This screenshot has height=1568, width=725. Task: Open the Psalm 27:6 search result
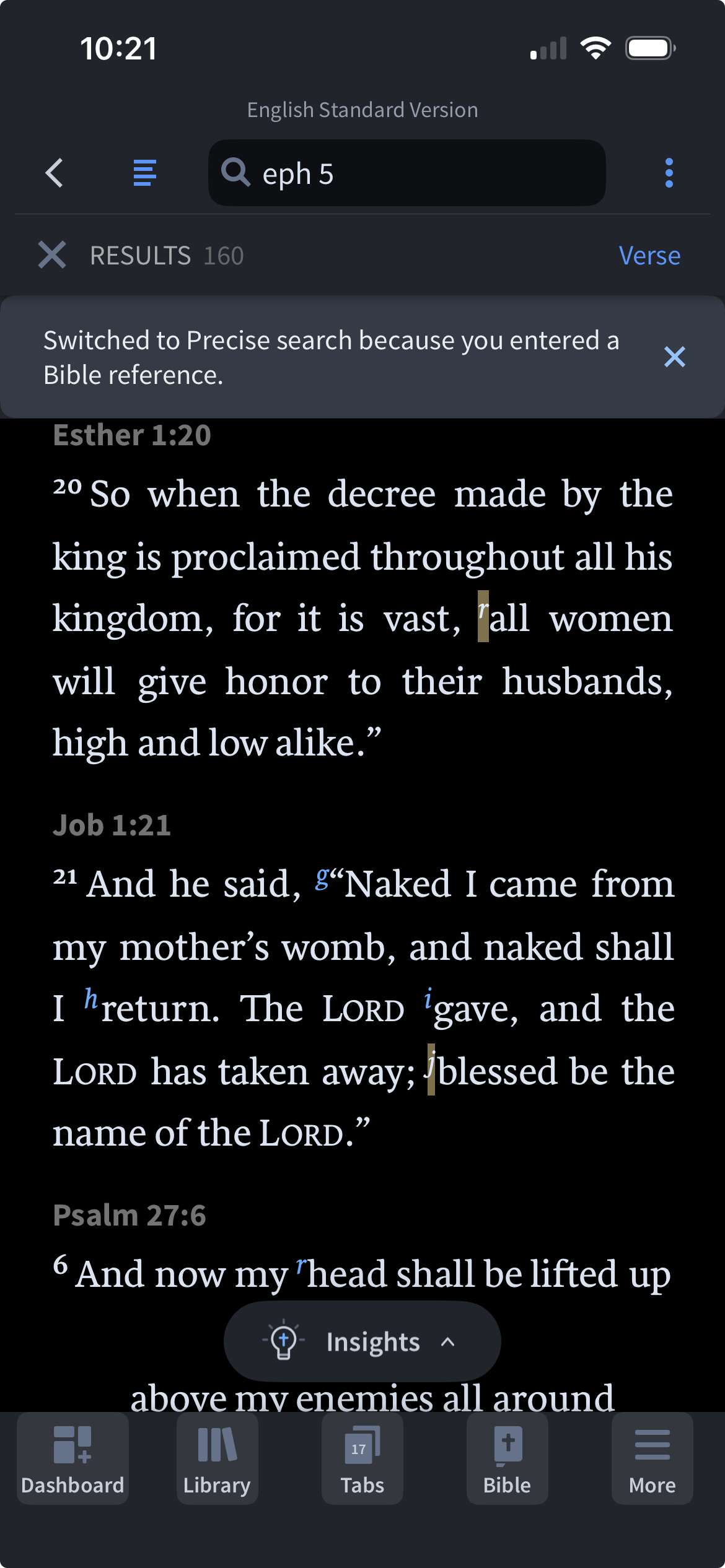(x=129, y=1215)
